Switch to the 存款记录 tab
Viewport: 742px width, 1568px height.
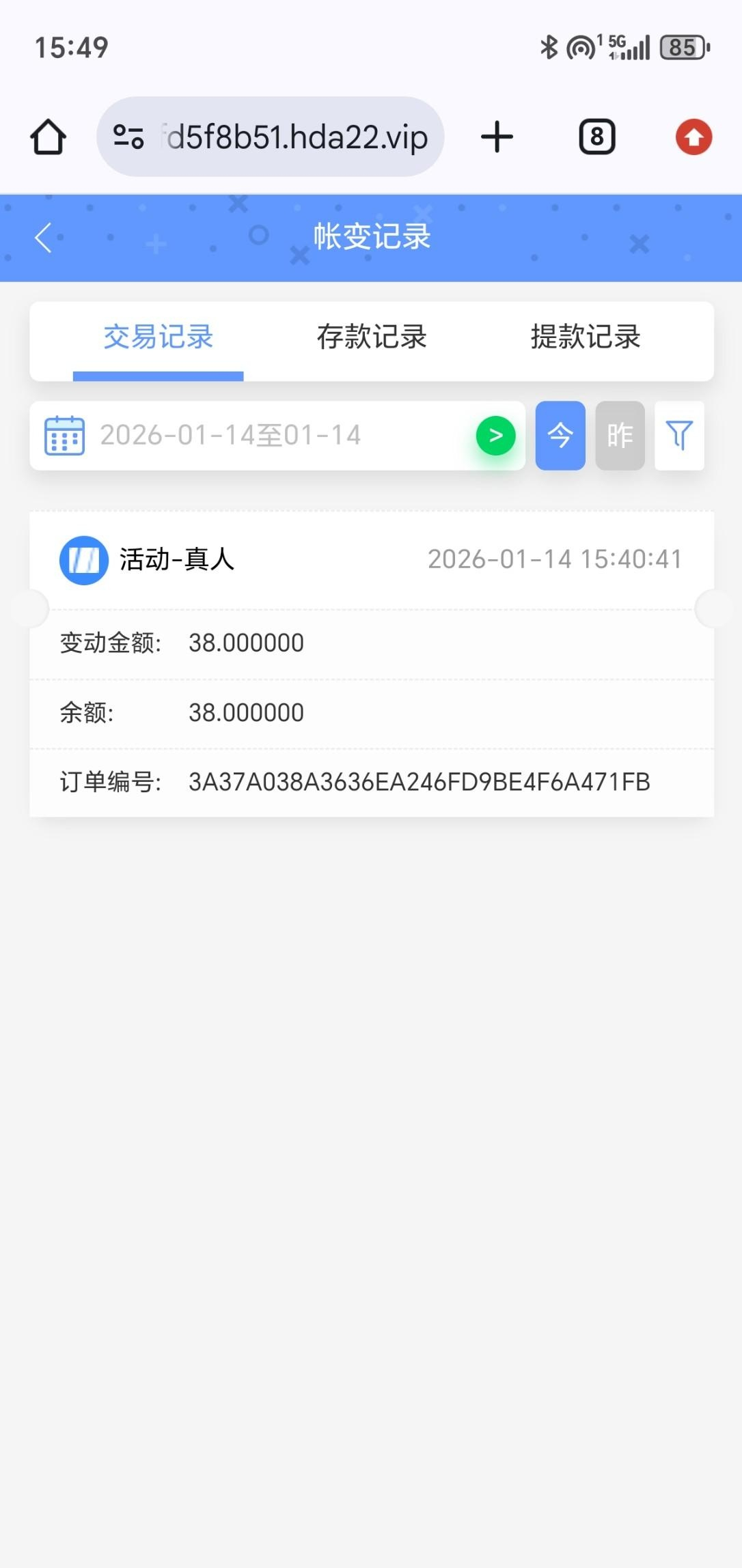pyautogui.click(x=372, y=337)
